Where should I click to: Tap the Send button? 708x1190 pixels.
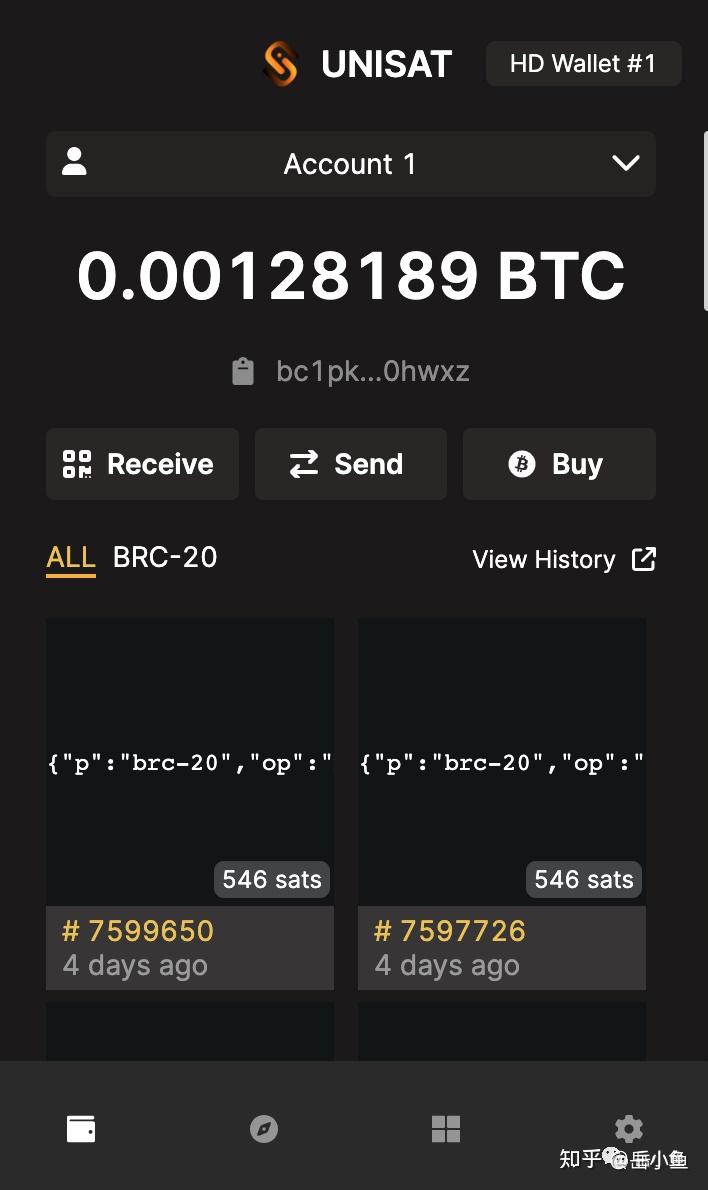[350, 464]
